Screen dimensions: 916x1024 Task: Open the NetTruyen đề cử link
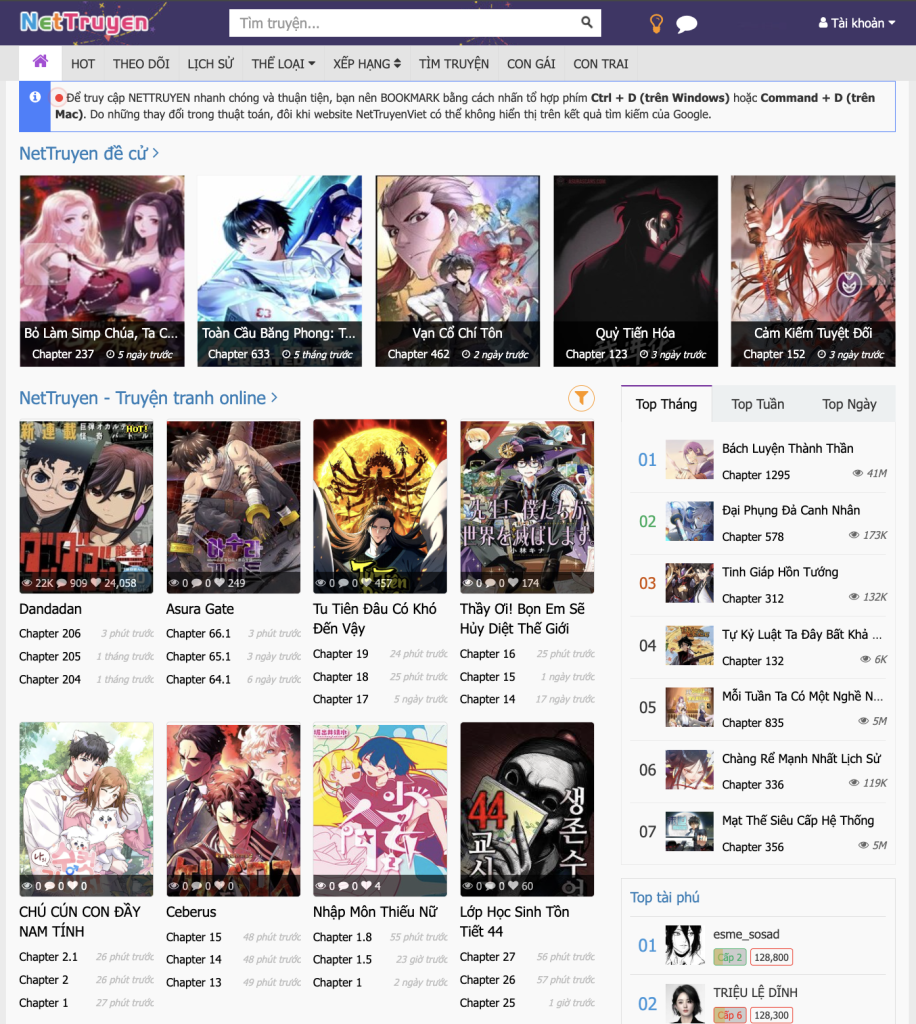[88, 153]
